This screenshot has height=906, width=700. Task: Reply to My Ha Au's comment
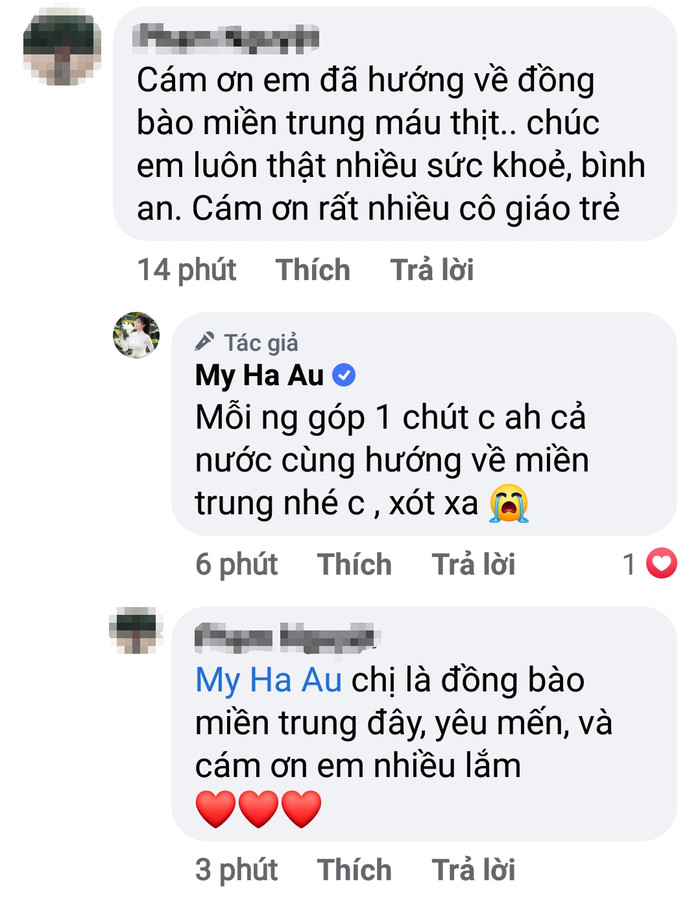(x=473, y=564)
